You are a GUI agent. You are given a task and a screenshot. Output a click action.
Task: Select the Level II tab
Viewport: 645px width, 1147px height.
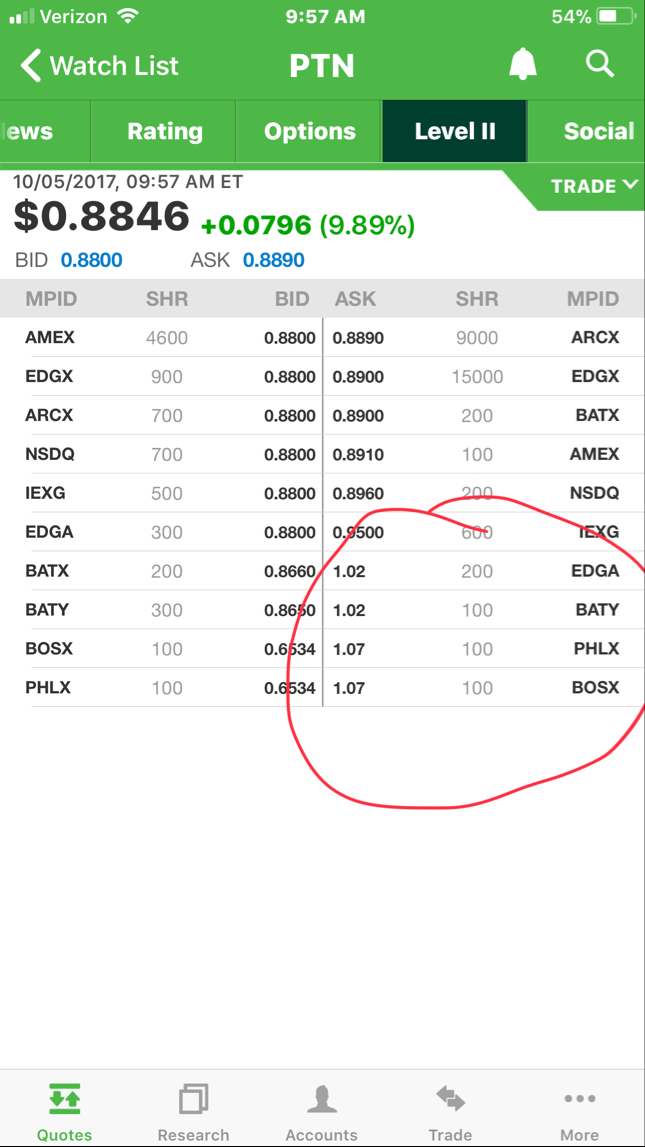click(455, 131)
